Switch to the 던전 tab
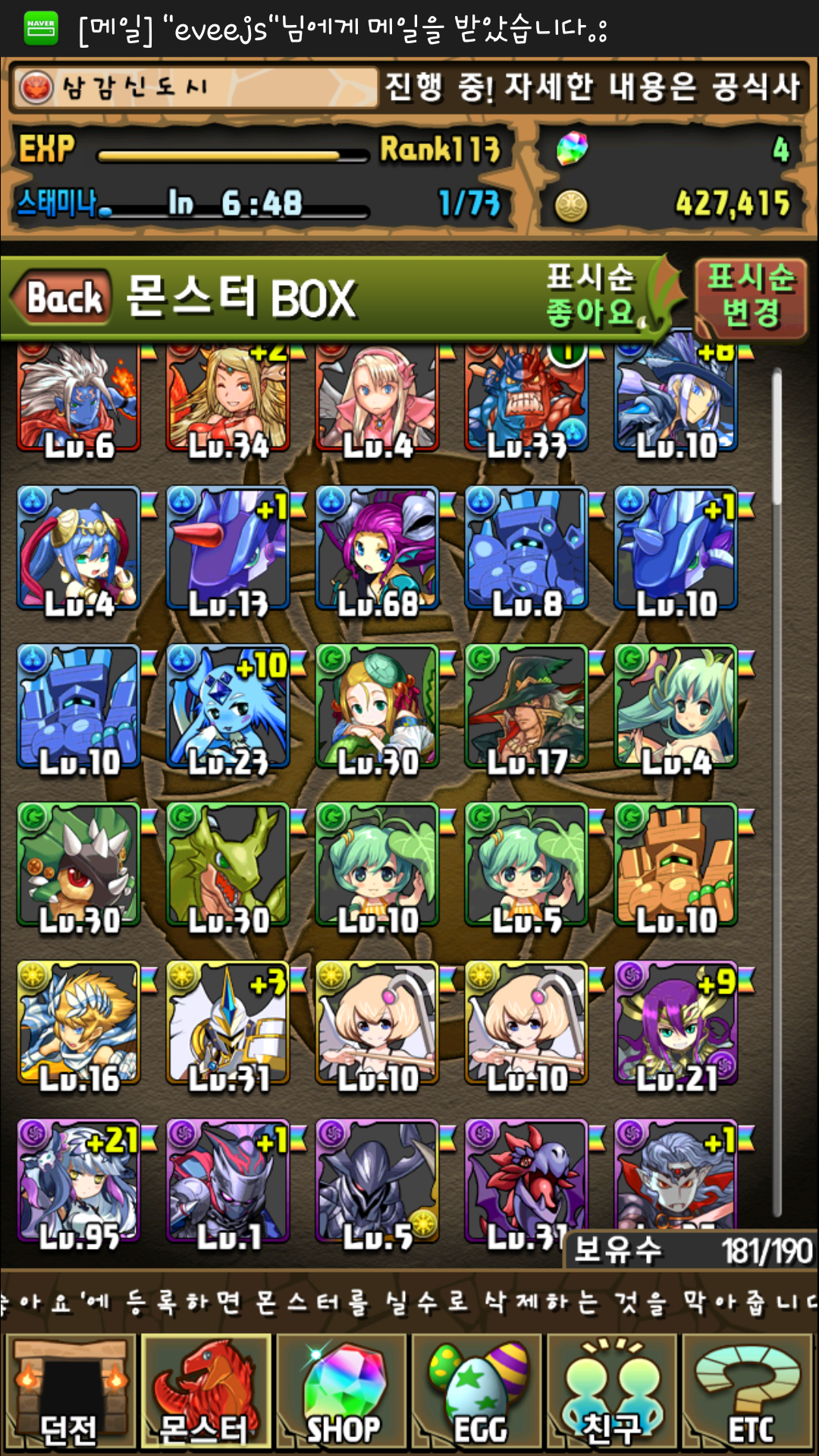819x1456 pixels. 70,1392
